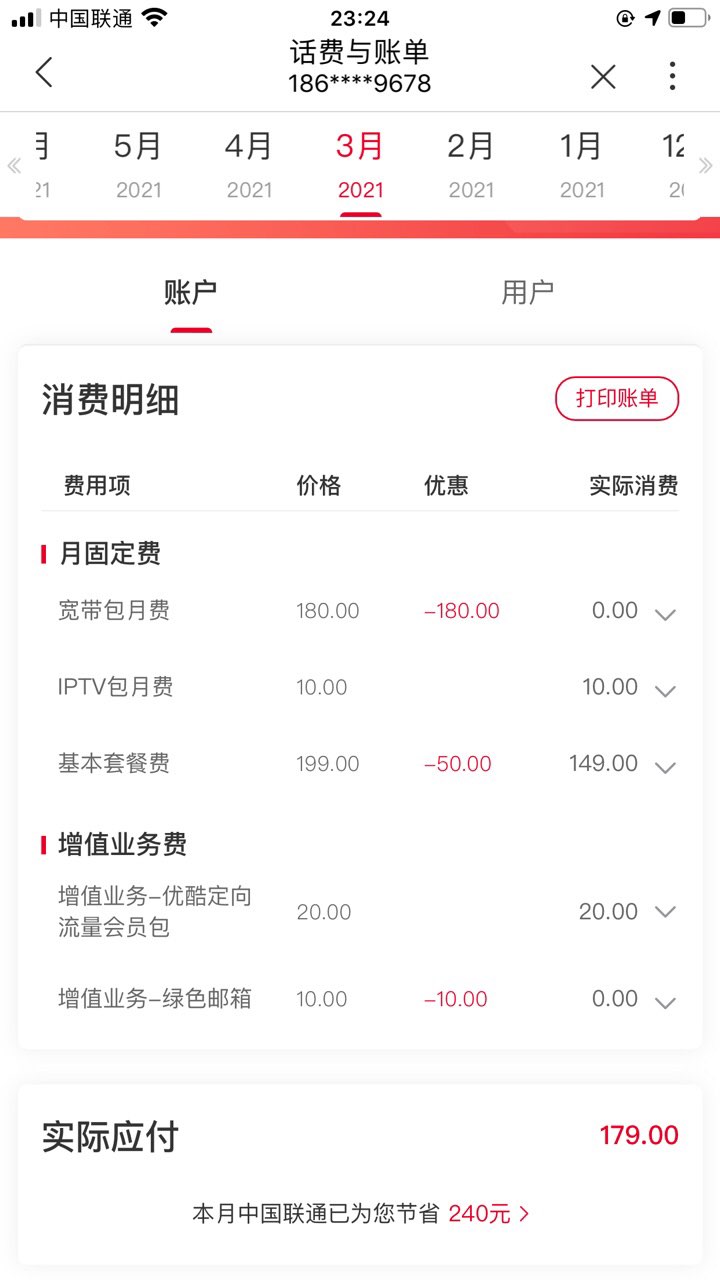Screen dimensions: 720x1280
Task: Expand the IPTV包月费 row details
Action: [665, 690]
